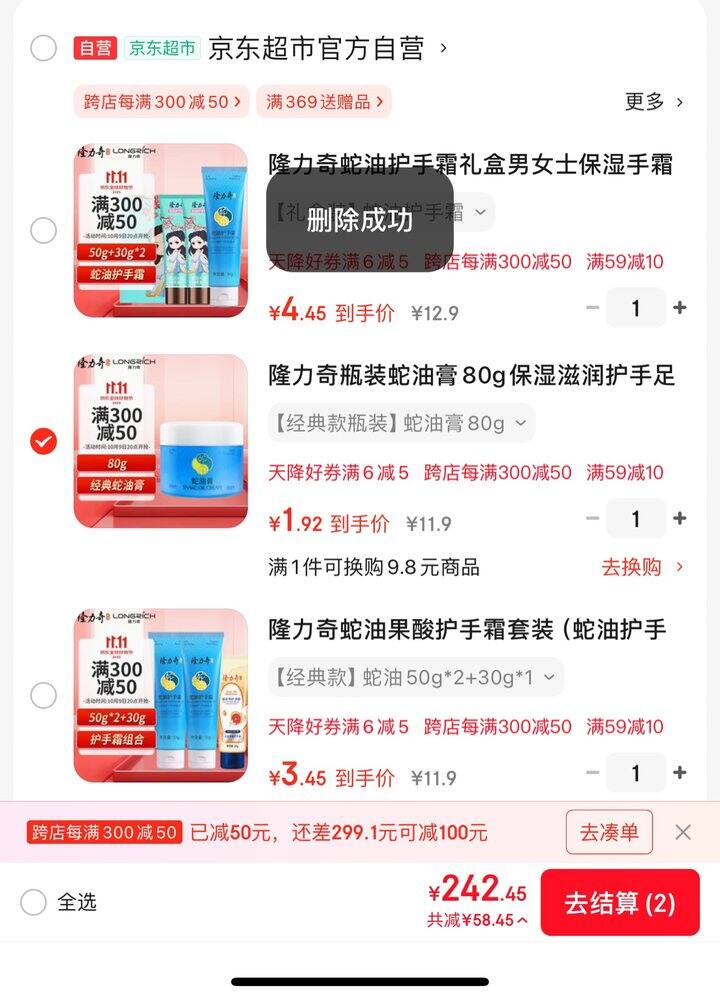Uncheck the 瓶装蛇油膏 80g item
720x1000 pixels.
point(43,441)
